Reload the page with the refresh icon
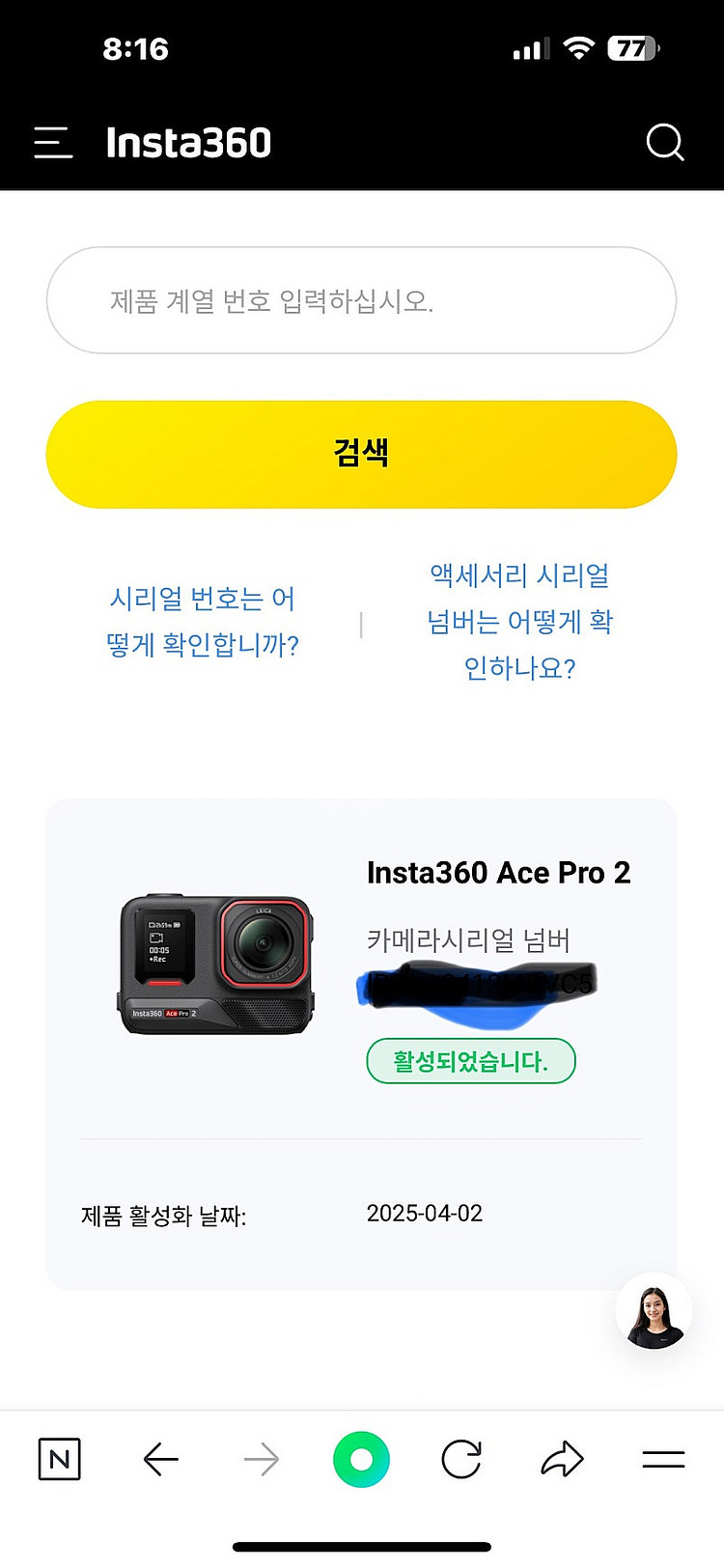The image size is (724, 1568). 462,1460
